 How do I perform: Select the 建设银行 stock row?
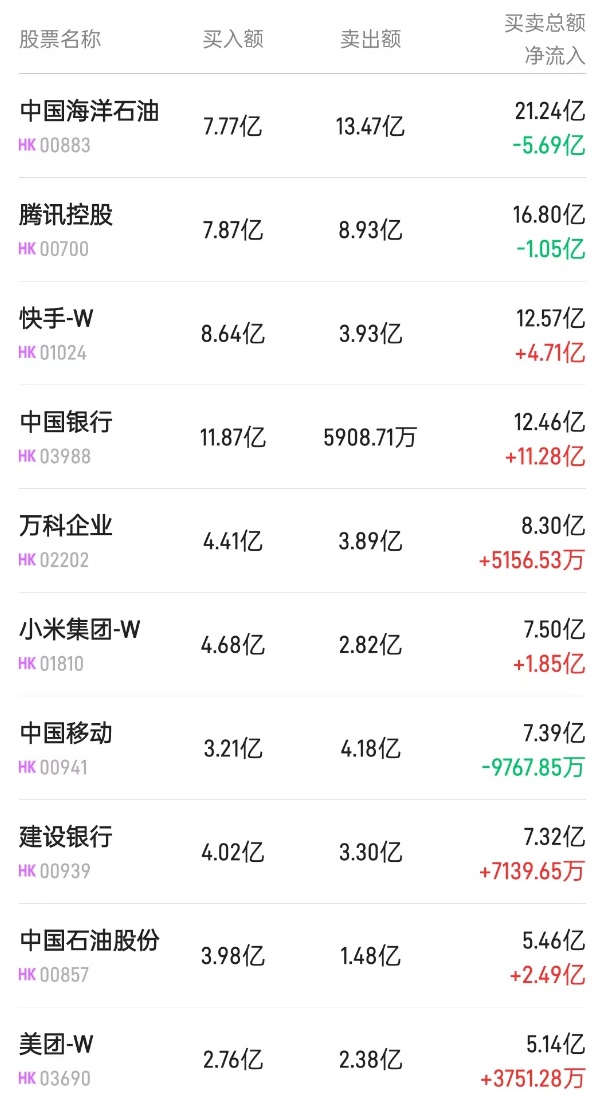coord(67,837)
